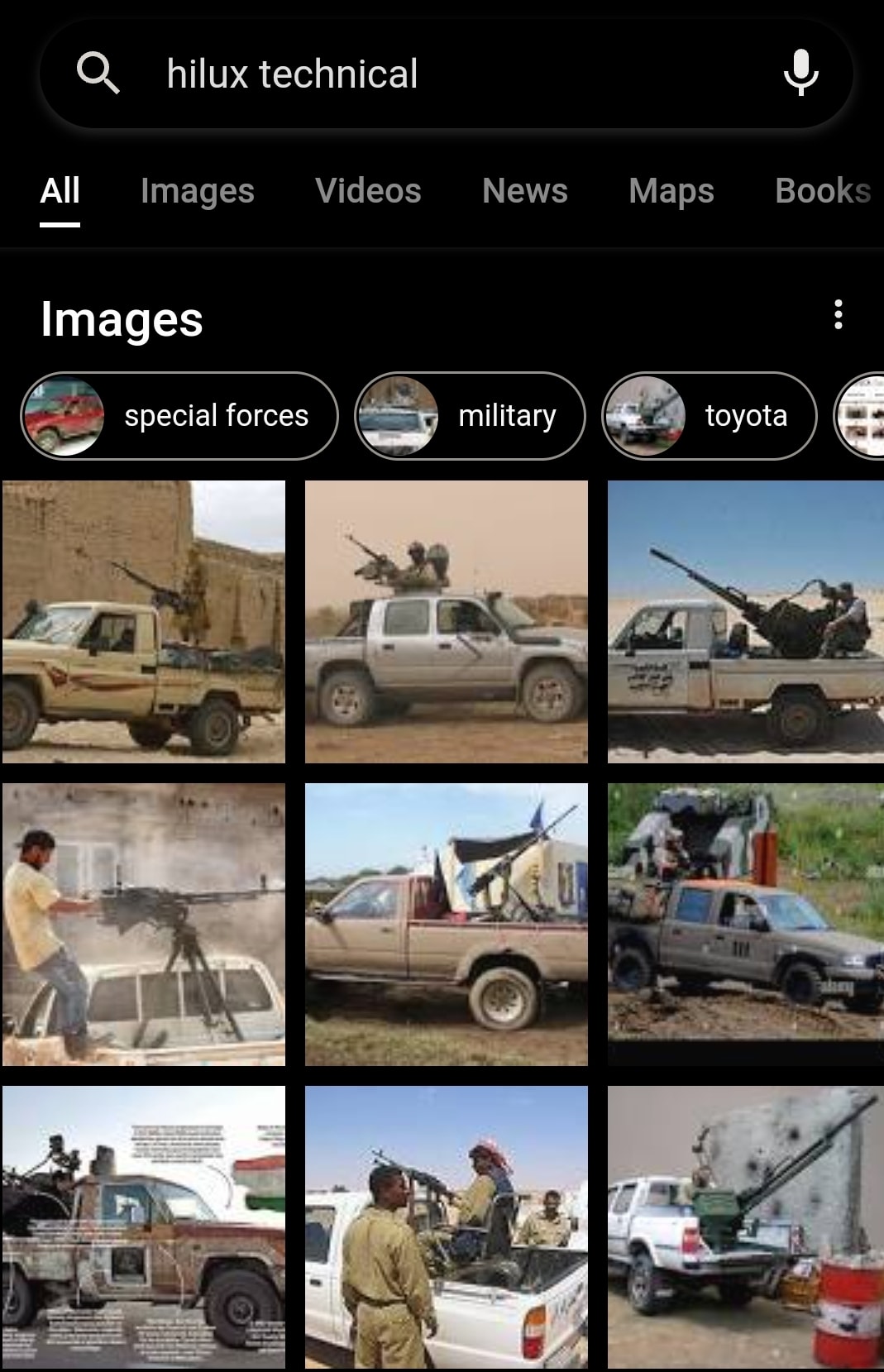This screenshot has width=884, height=1372.
Task: Tap the search magnifier icon
Action: (x=98, y=74)
